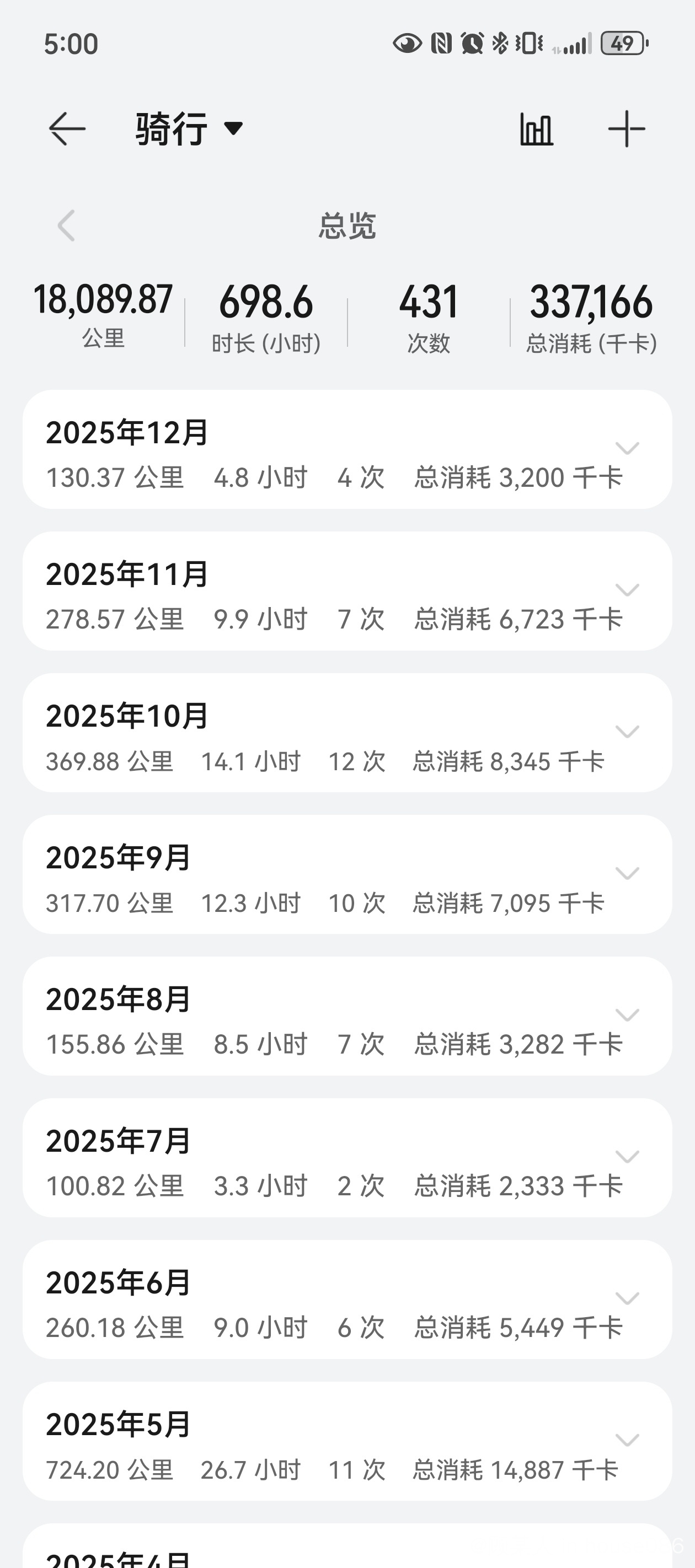The image size is (695, 1568).
Task: Open the statistics chart icon
Action: [536, 129]
